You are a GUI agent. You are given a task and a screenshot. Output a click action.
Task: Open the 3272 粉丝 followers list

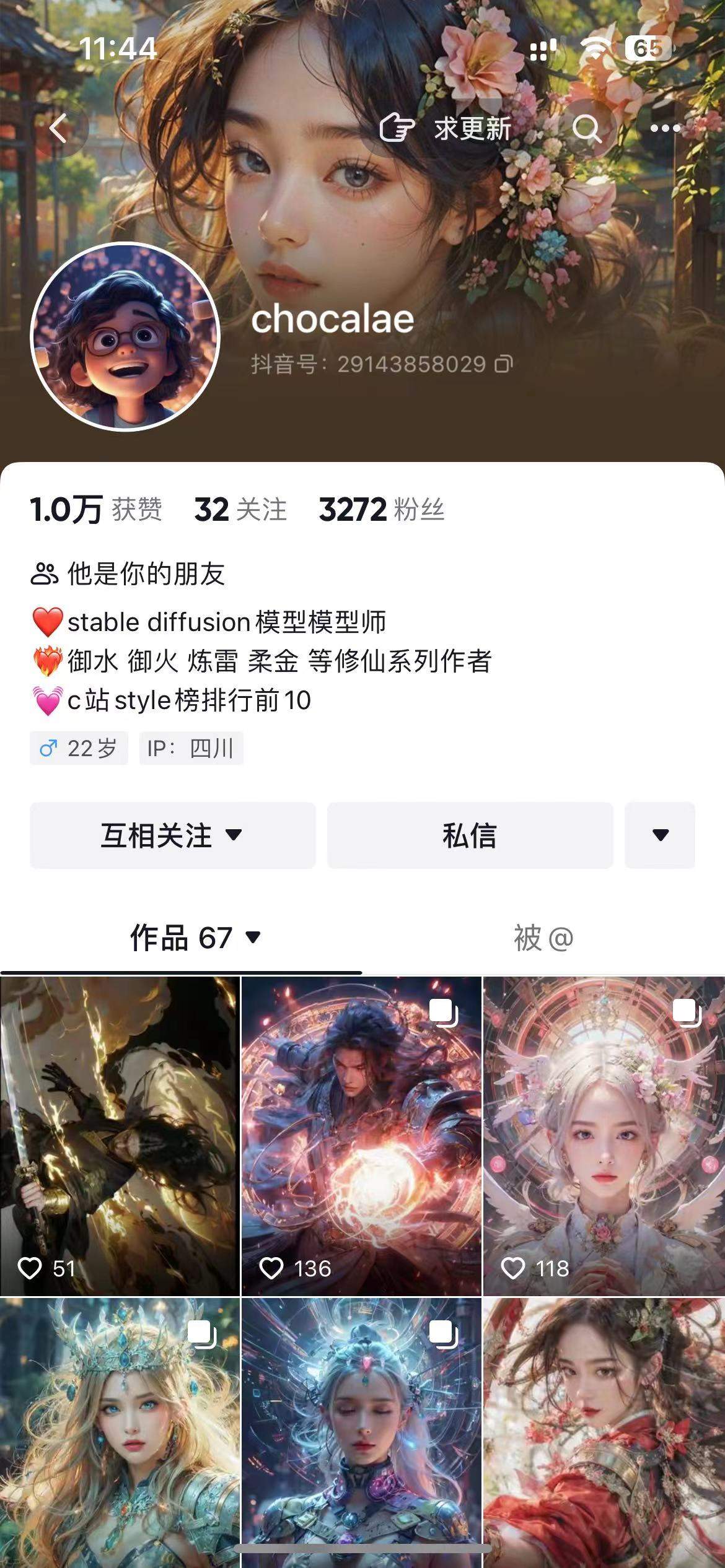click(382, 510)
